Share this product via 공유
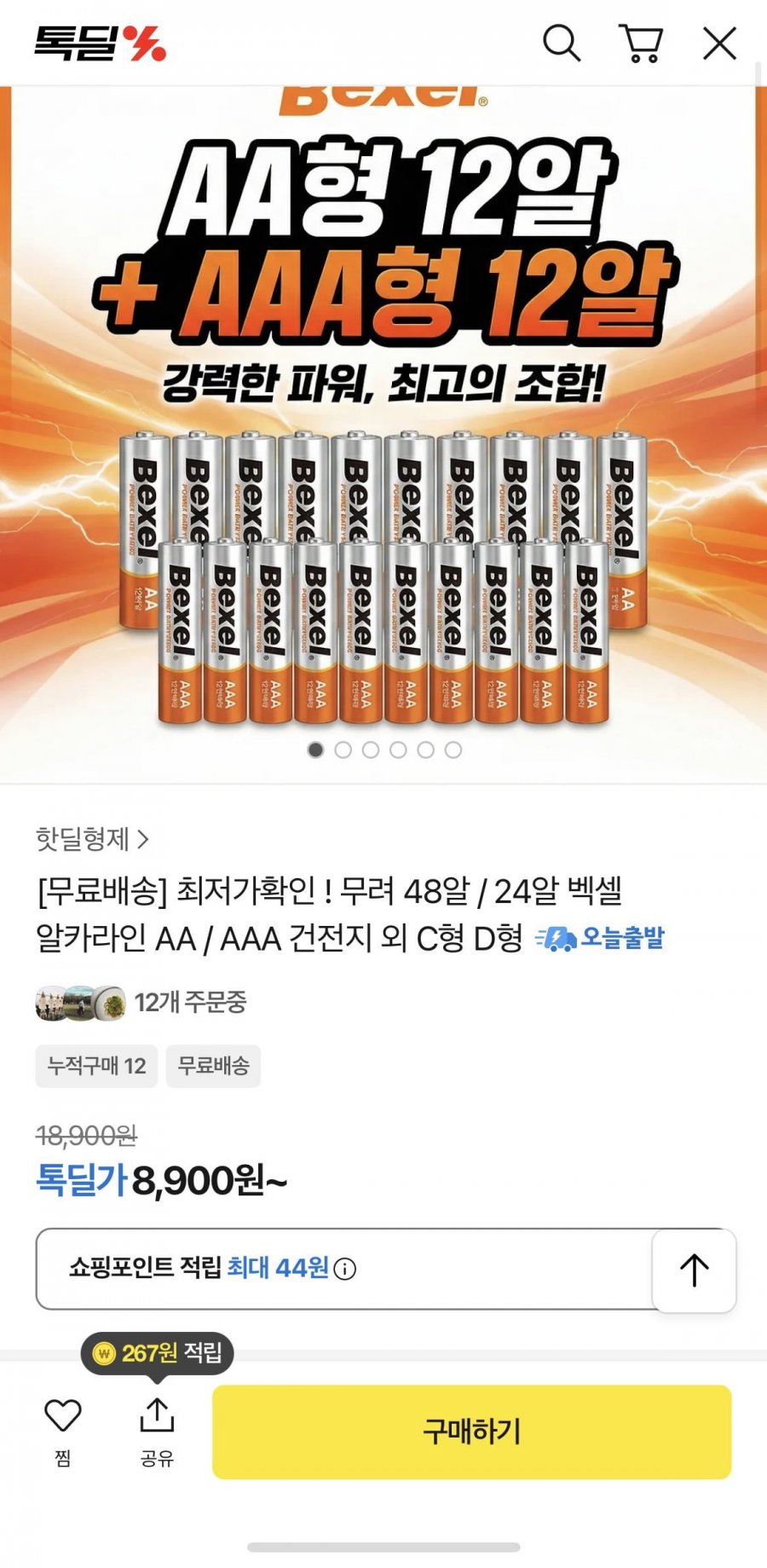This screenshot has height=1568, width=767. (157, 1431)
